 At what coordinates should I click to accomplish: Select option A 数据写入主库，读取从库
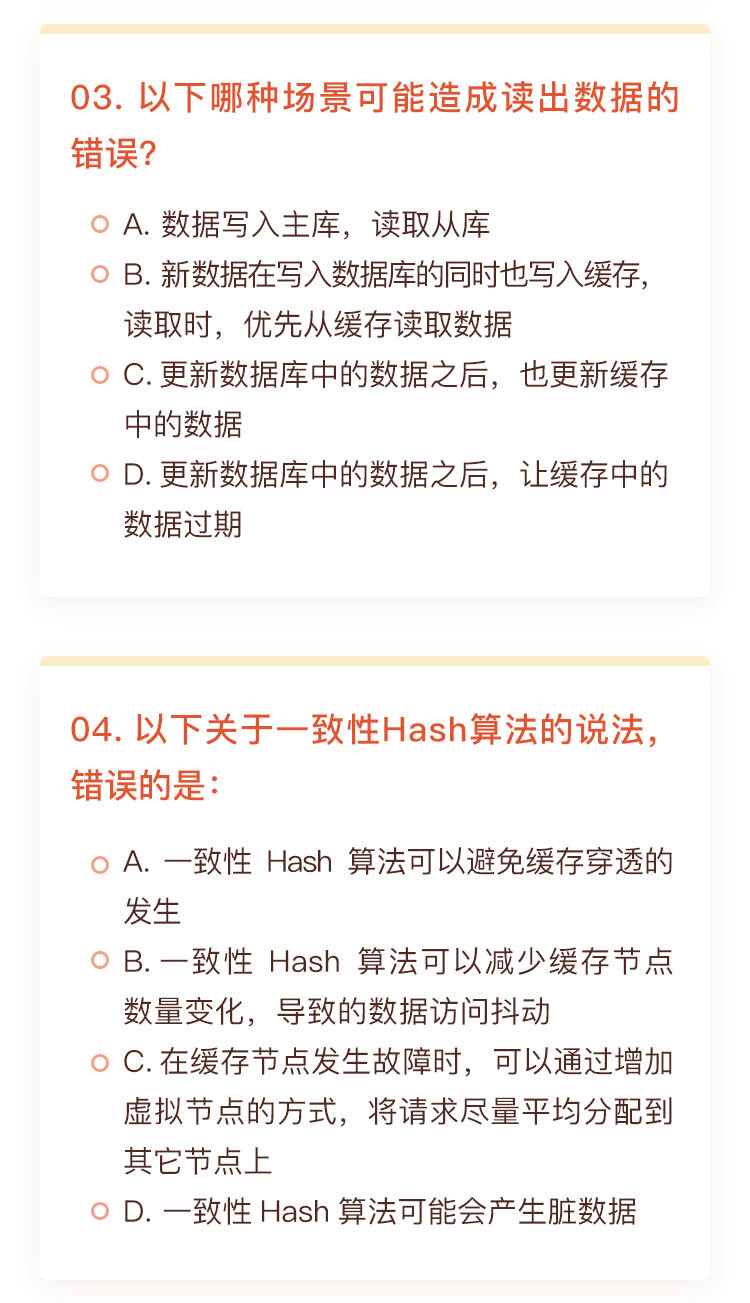tap(99, 225)
